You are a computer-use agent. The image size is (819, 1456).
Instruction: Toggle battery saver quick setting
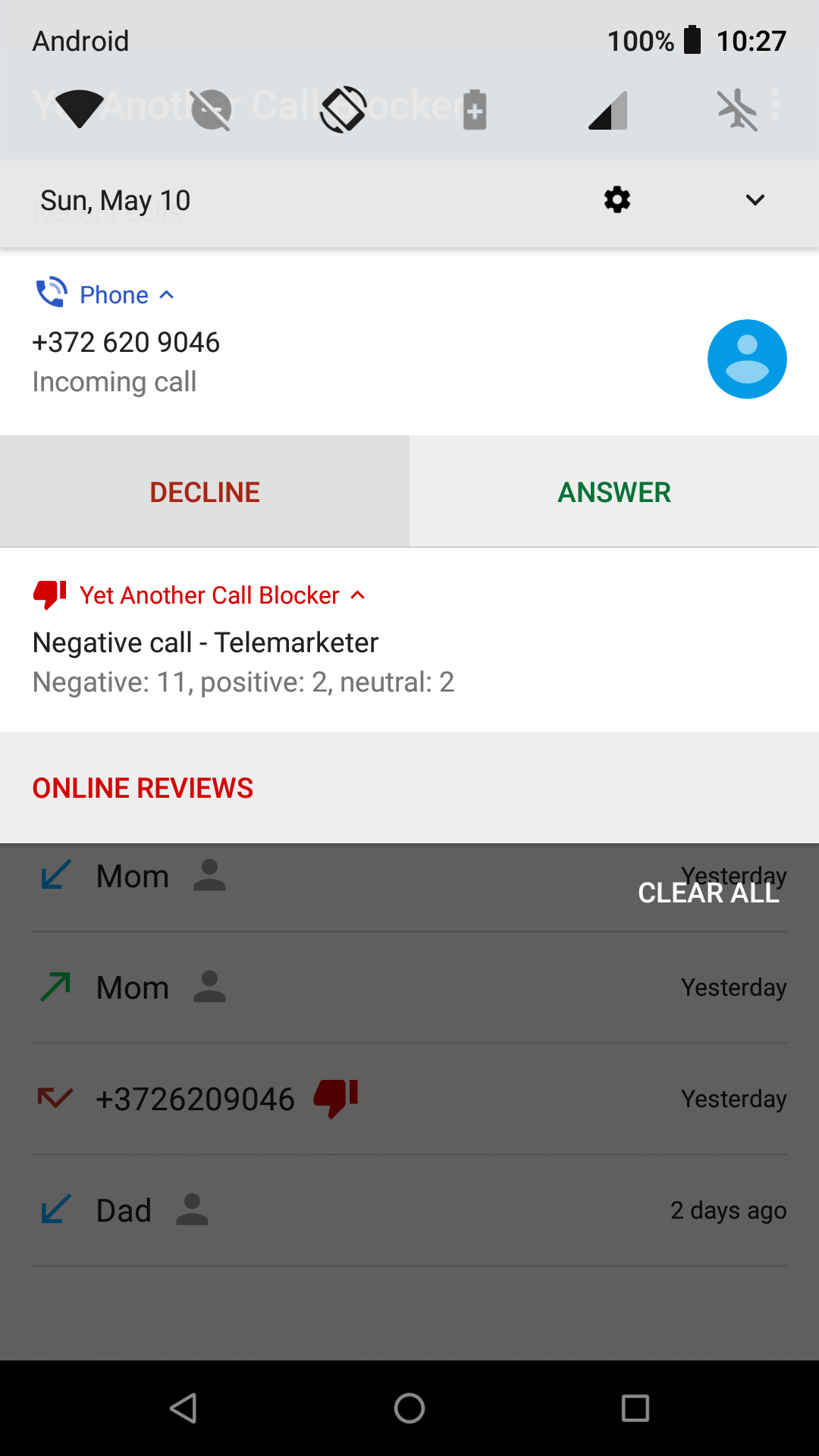tap(475, 110)
